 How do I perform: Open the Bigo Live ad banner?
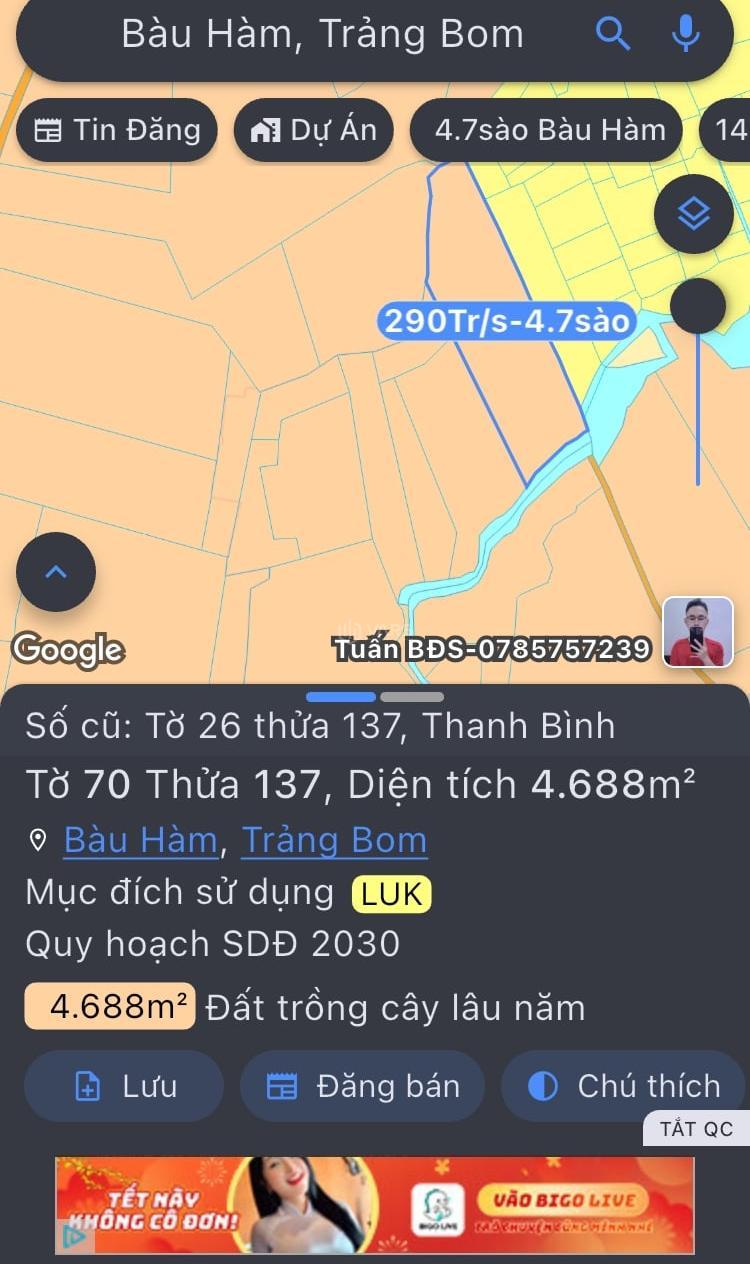374,1205
